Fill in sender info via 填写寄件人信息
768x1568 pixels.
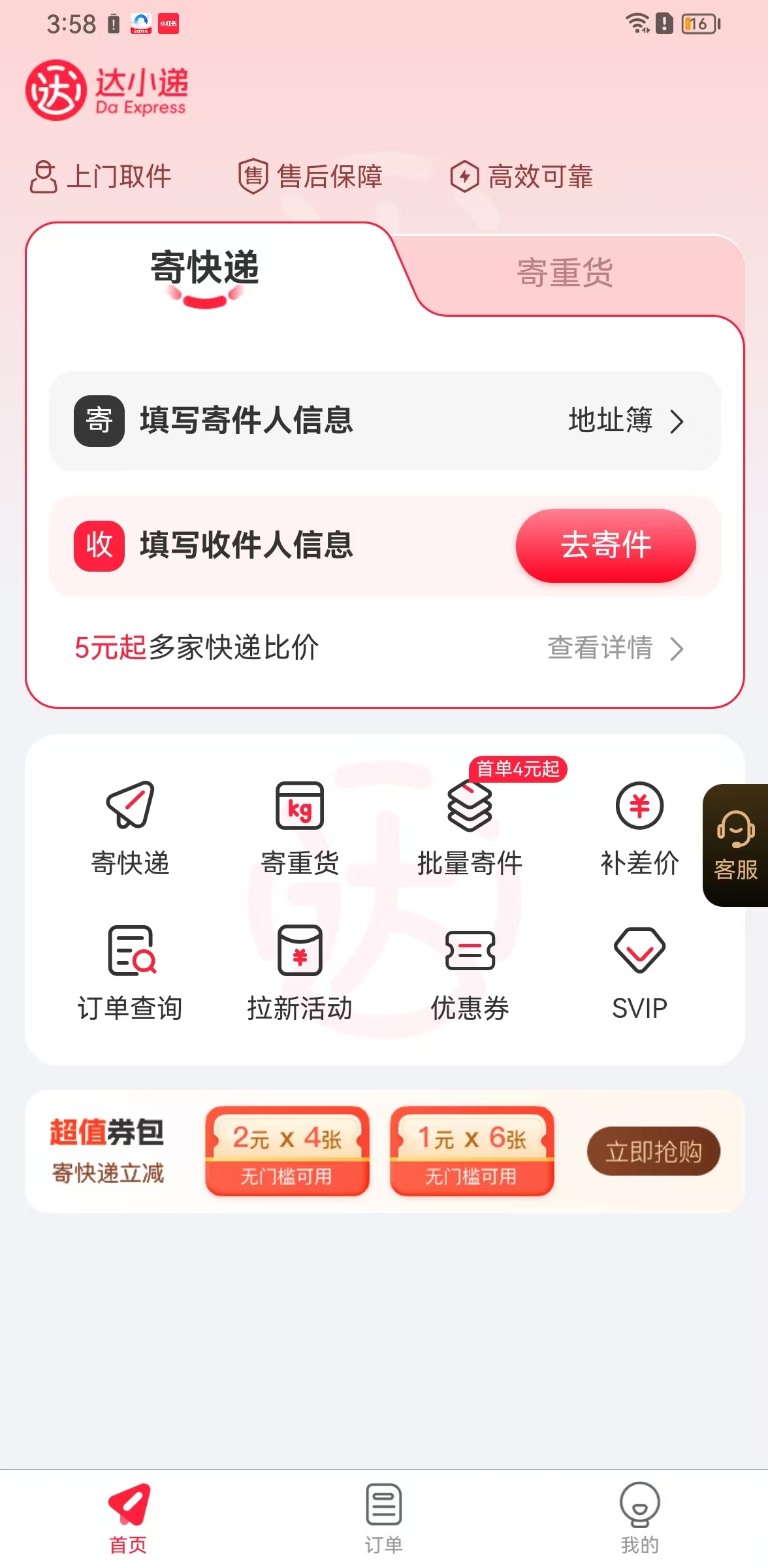pos(246,421)
